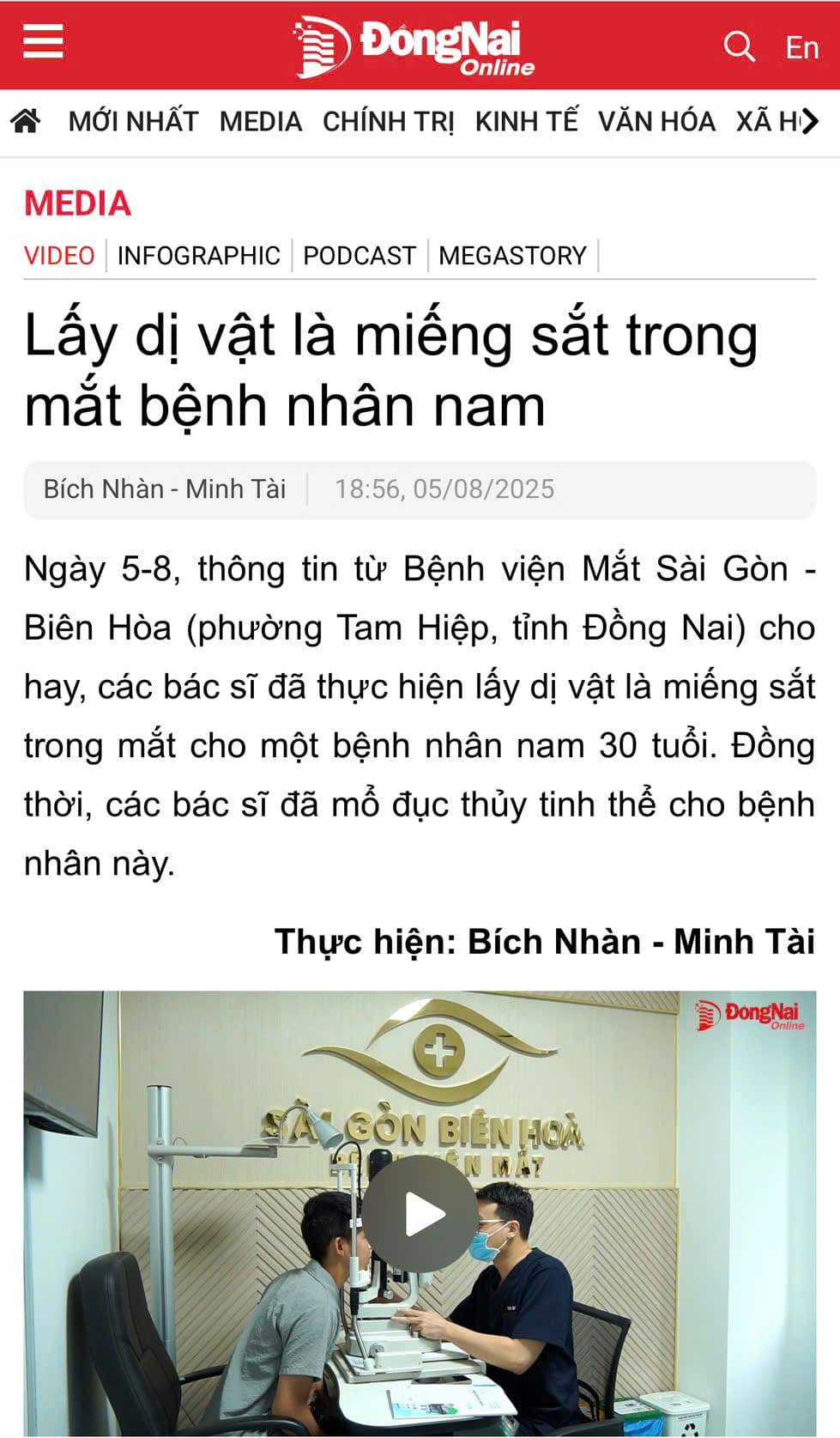Open the Mới Nhất section
Screen dimensions: 840x1438
click(x=133, y=122)
